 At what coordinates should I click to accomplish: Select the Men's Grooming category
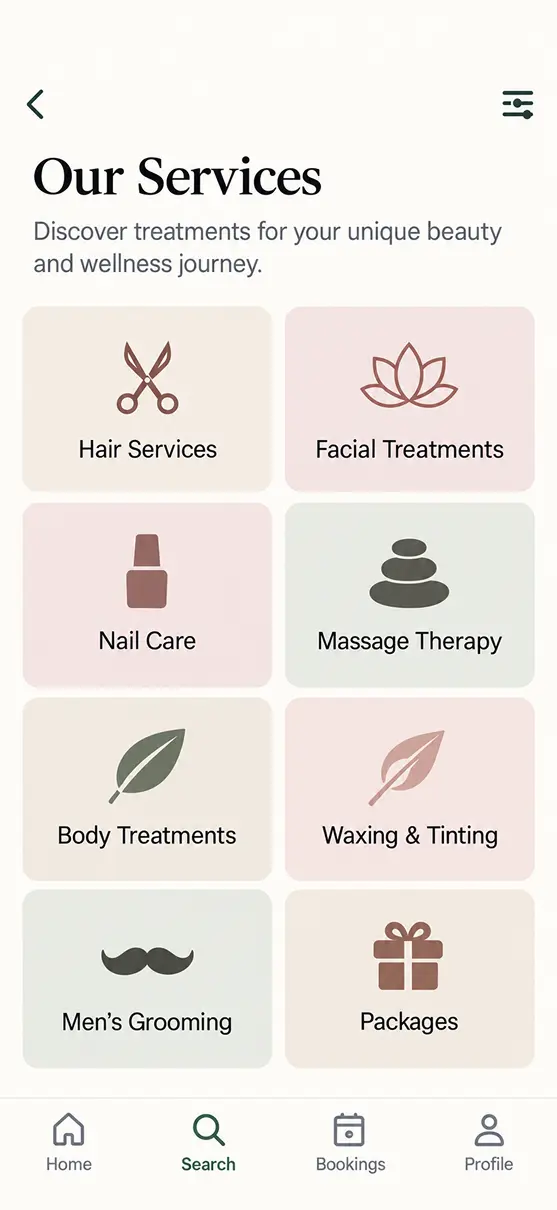point(147,979)
